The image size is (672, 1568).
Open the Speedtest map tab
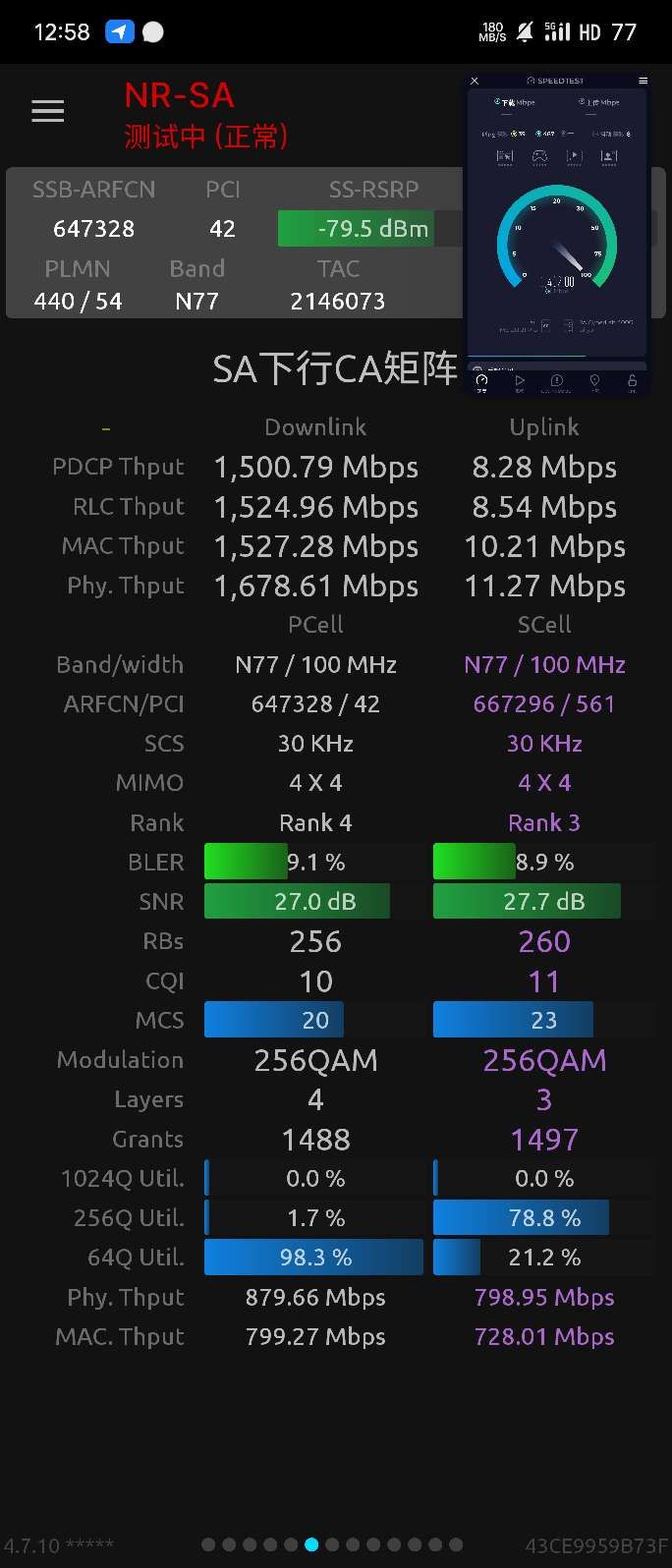(x=594, y=381)
